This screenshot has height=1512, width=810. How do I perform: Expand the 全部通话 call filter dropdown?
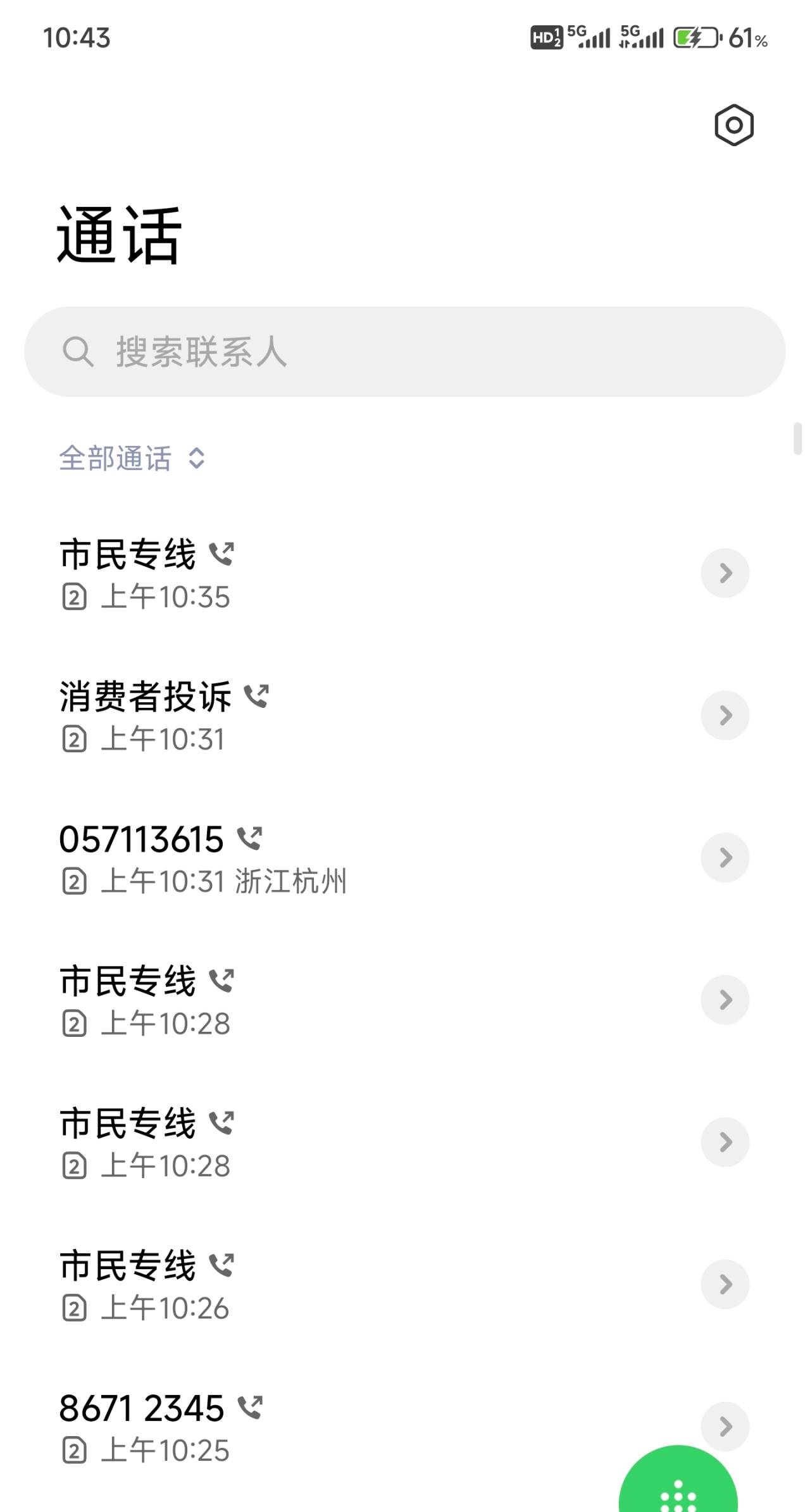[132, 458]
